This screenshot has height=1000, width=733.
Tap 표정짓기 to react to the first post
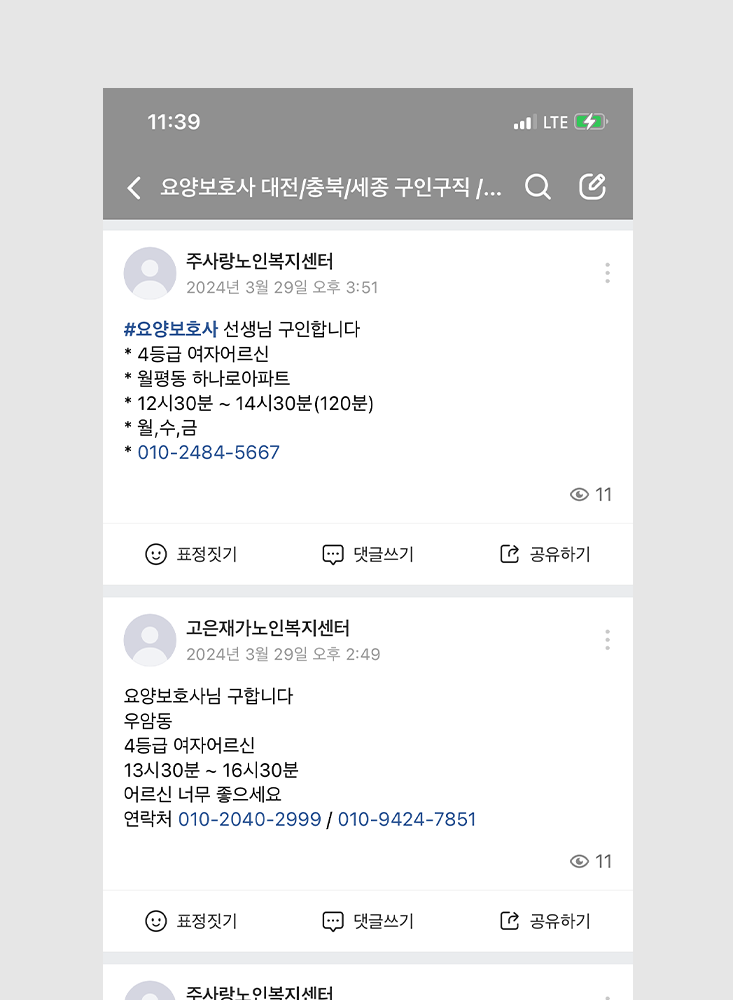193,553
